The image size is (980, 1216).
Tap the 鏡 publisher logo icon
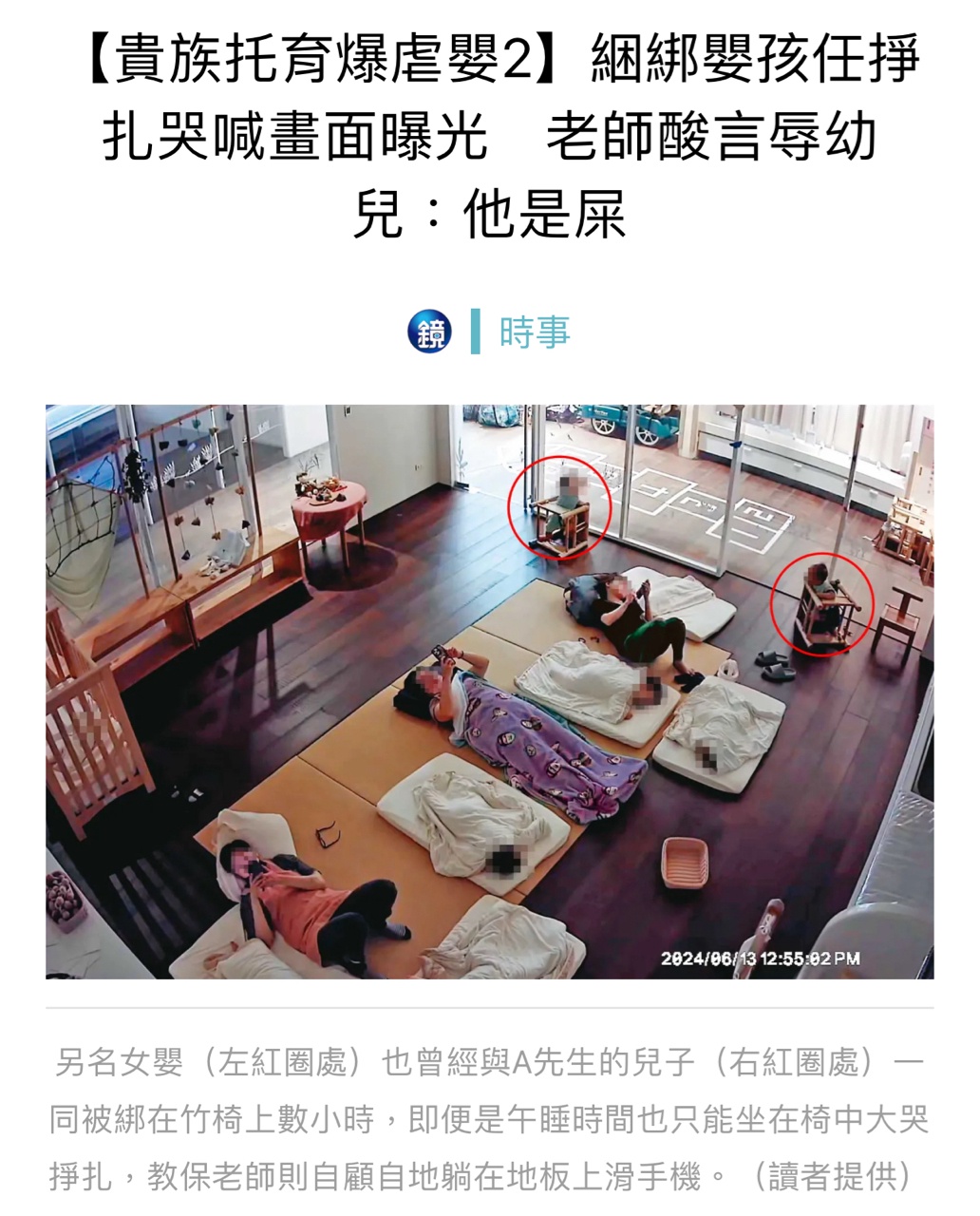(430, 332)
